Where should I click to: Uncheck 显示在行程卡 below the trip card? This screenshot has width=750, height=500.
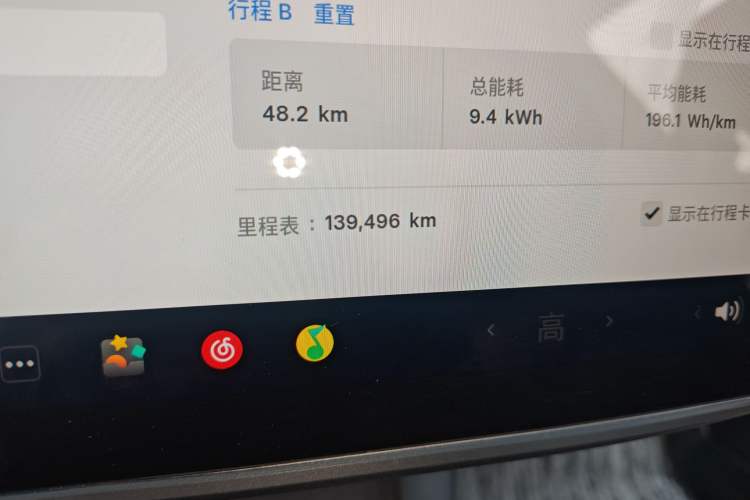click(652, 213)
